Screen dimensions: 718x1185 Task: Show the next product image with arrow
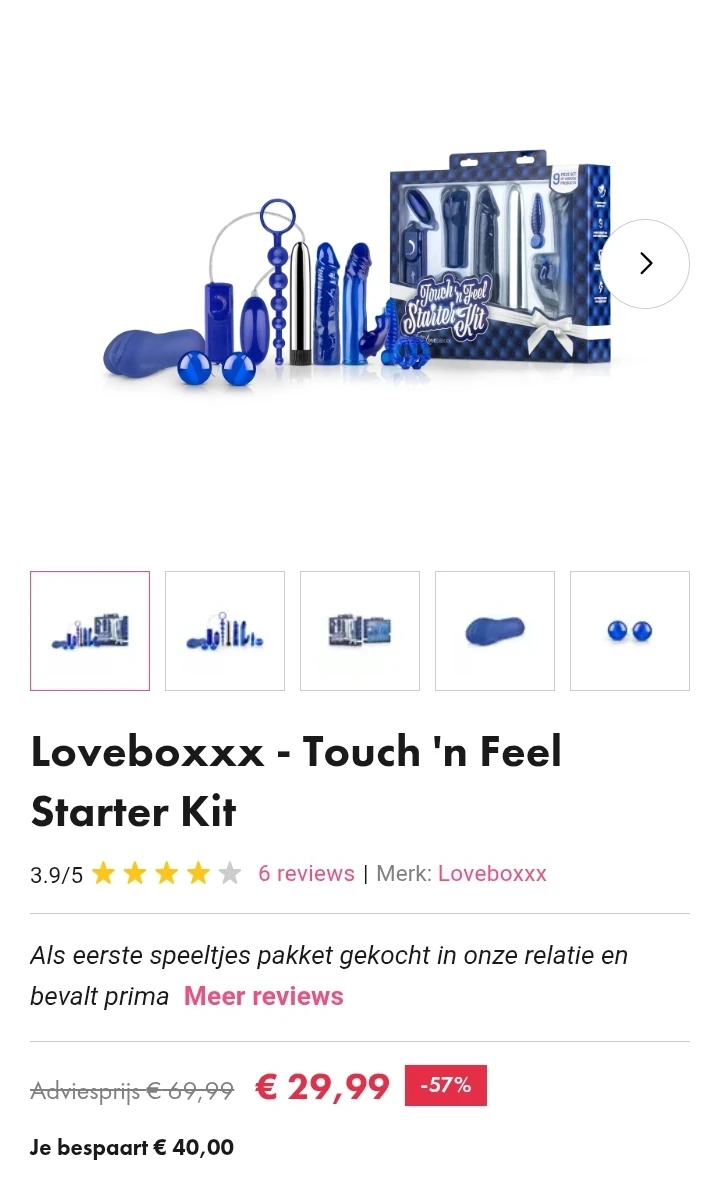pyautogui.click(x=645, y=264)
